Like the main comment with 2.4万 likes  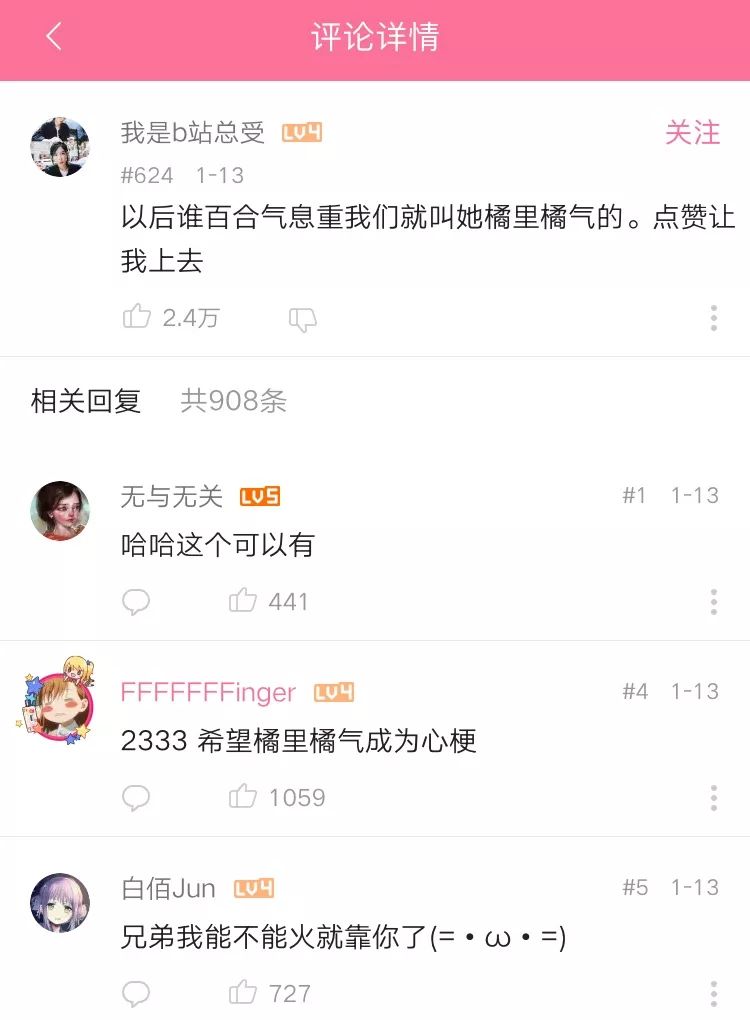click(x=137, y=318)
